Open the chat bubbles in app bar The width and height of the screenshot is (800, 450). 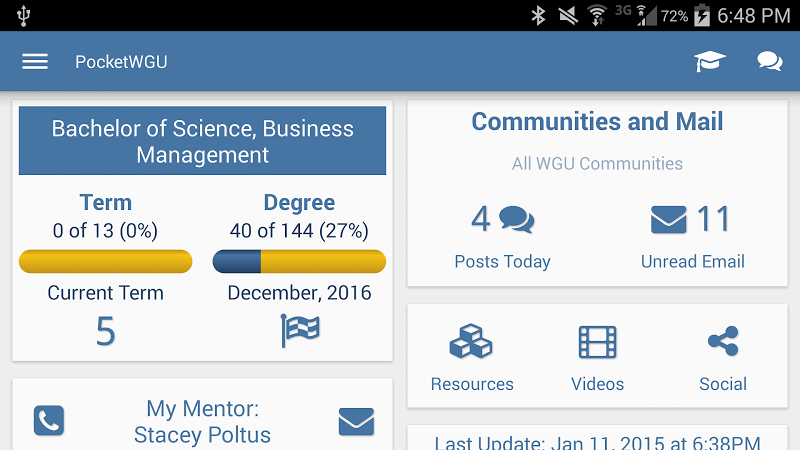click(x=769, y=62)
